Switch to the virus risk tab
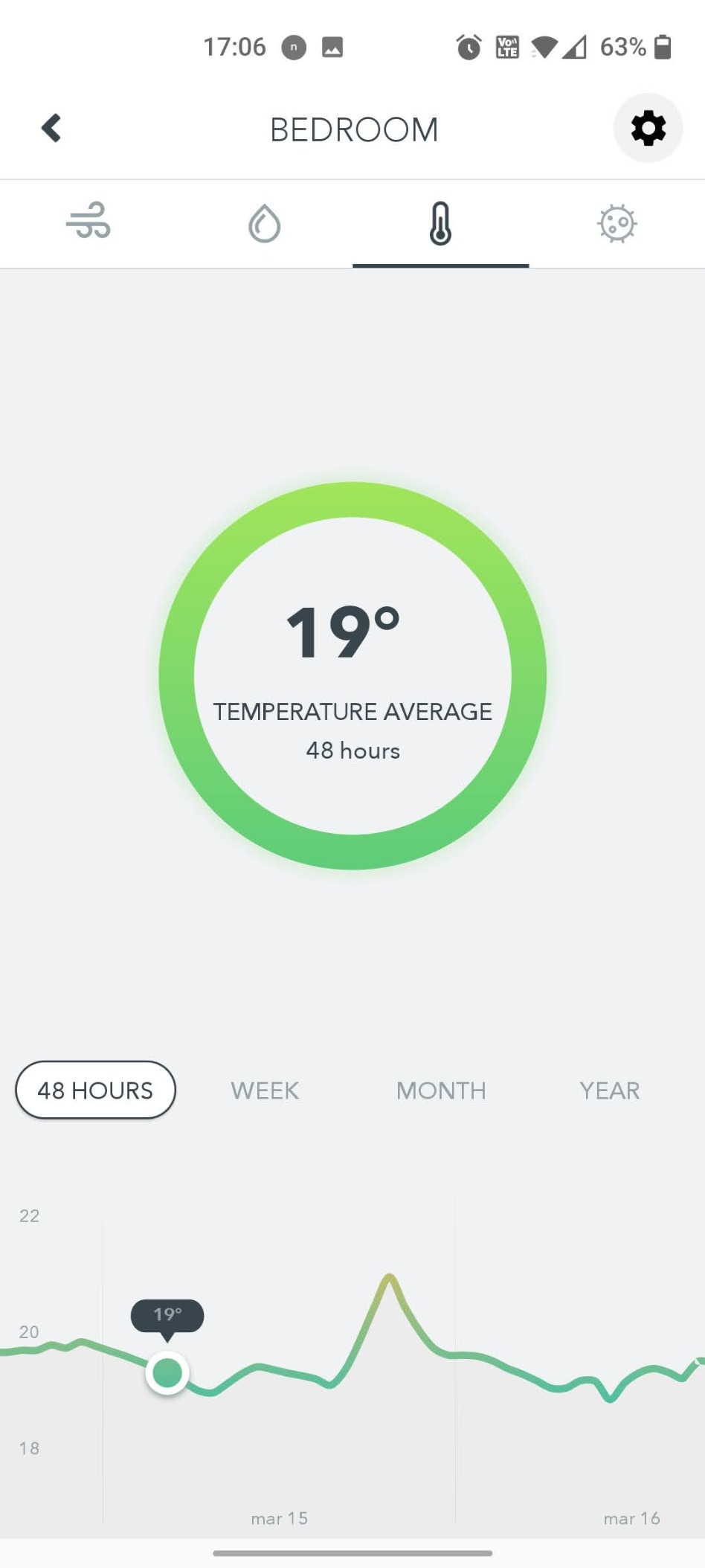The height and width of the screenshot is (1568, 705). 617,223
